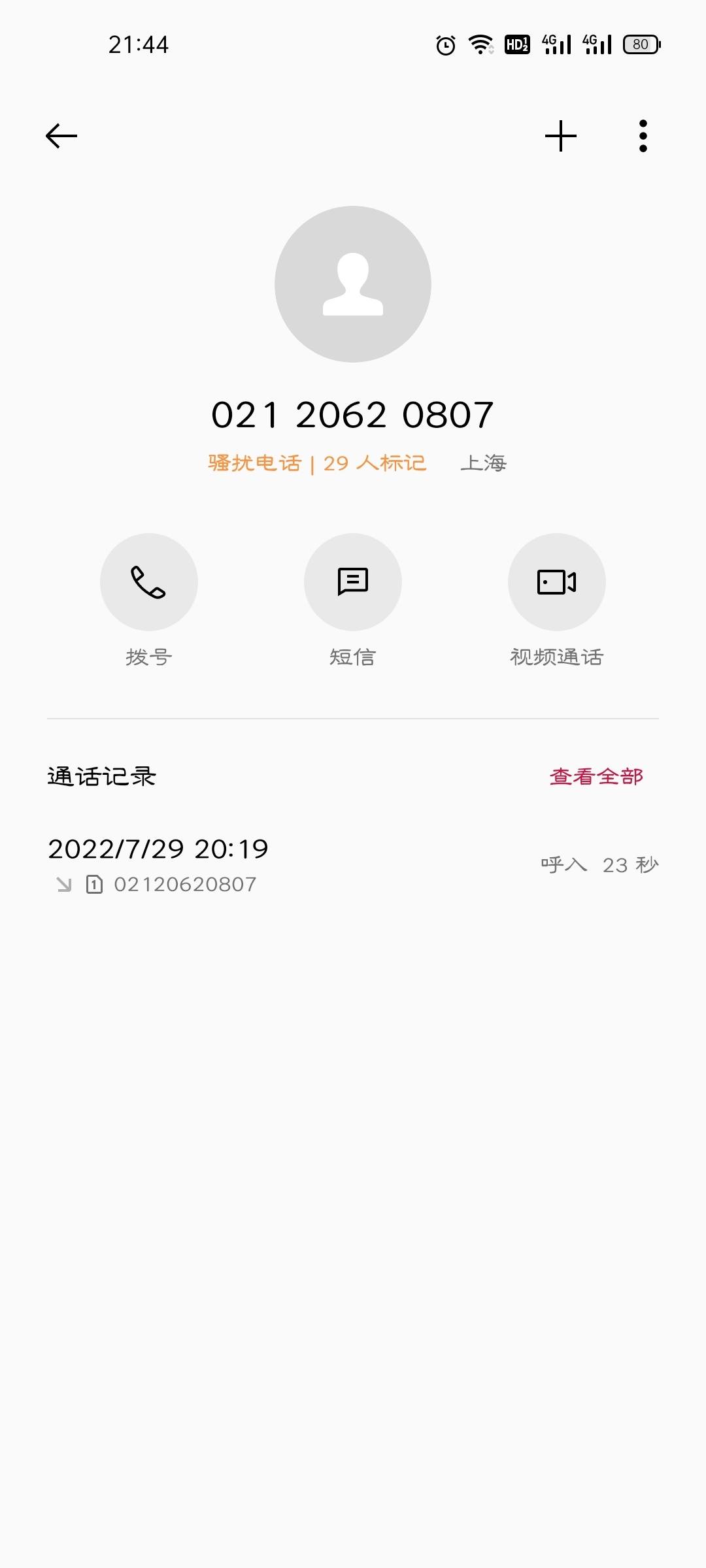The width and height of the screenshot is (706, 1568).
Task: Start a 视频通话 video call
Action: (557, 582)
